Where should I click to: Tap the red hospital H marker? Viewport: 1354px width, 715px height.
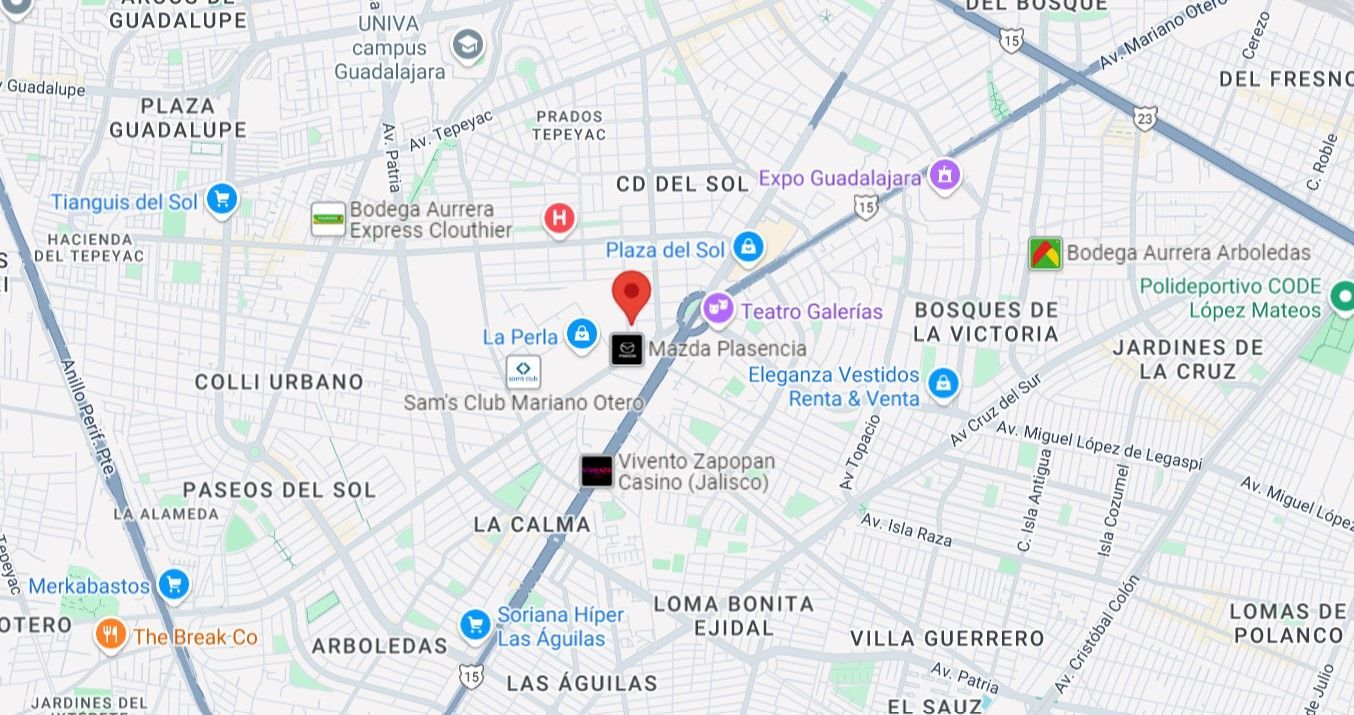point(559,218)
